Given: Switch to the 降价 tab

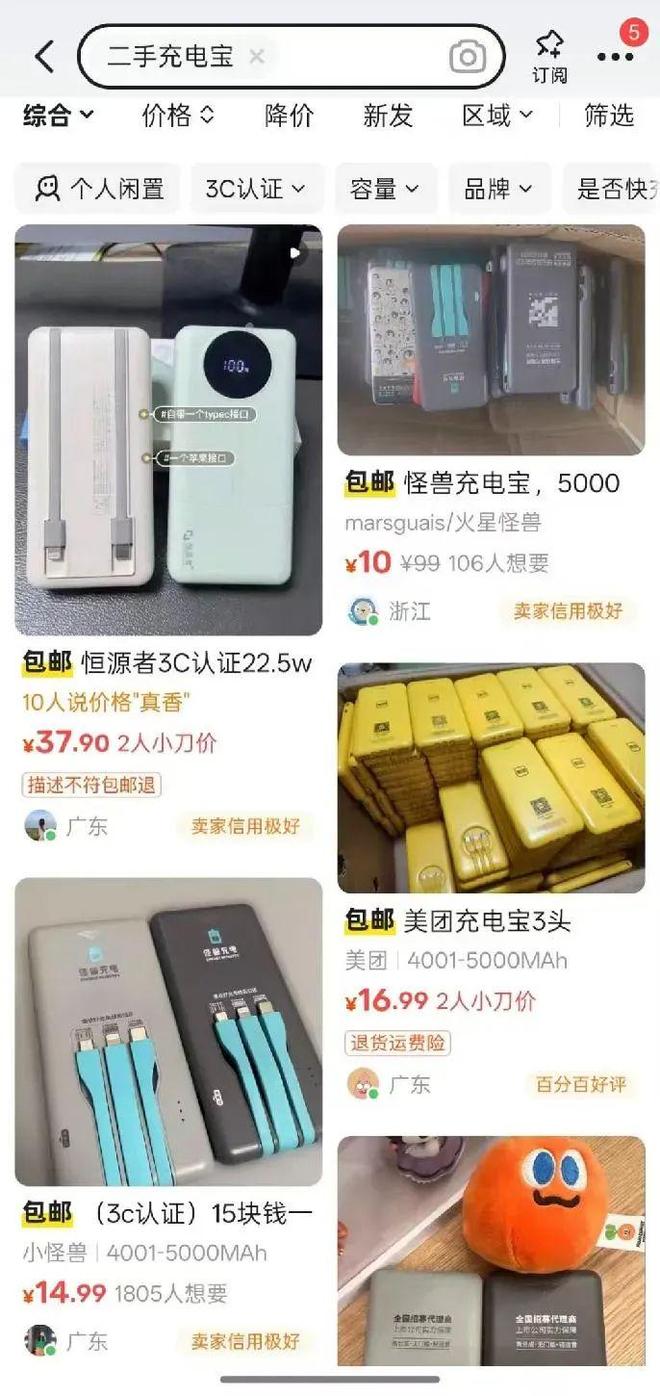Looking at the screenshot, I should (x=288, y=116).
